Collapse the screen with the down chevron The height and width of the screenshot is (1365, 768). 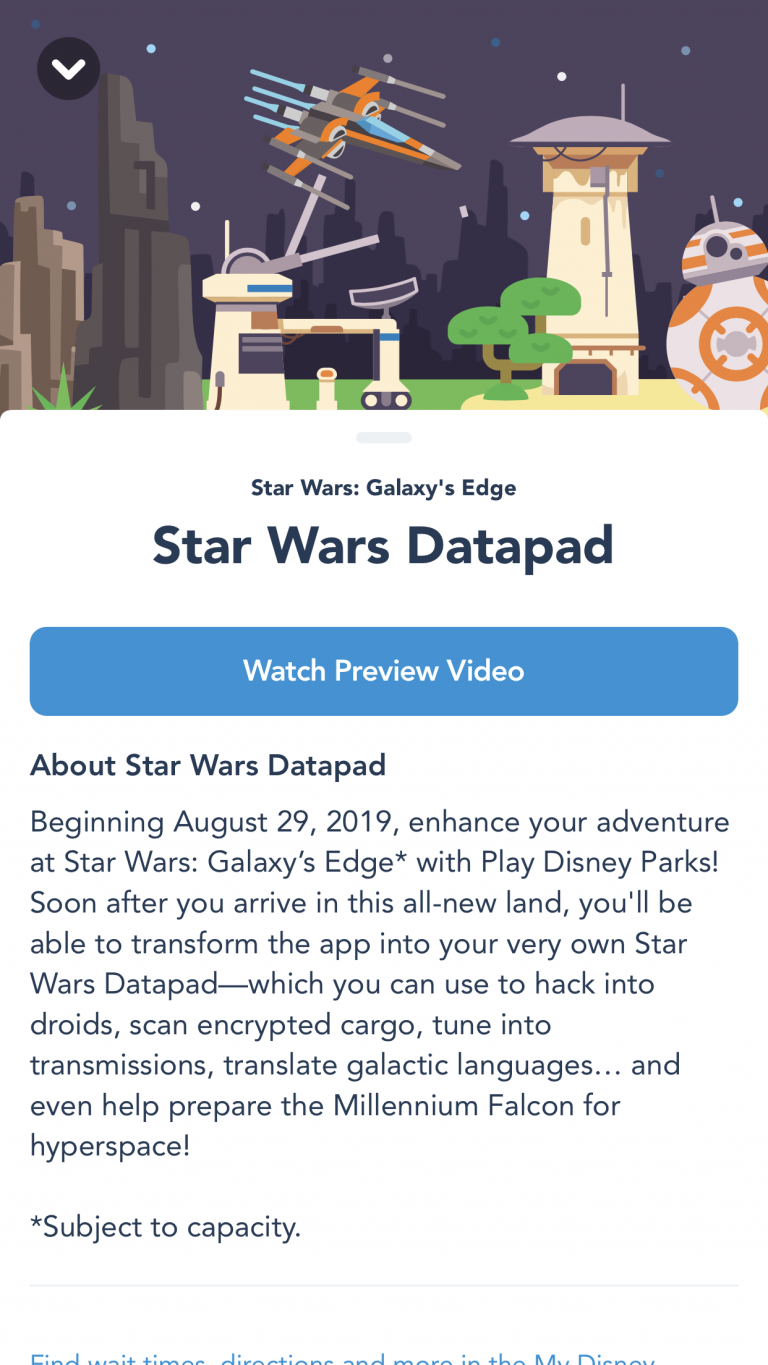pos(68,68)
